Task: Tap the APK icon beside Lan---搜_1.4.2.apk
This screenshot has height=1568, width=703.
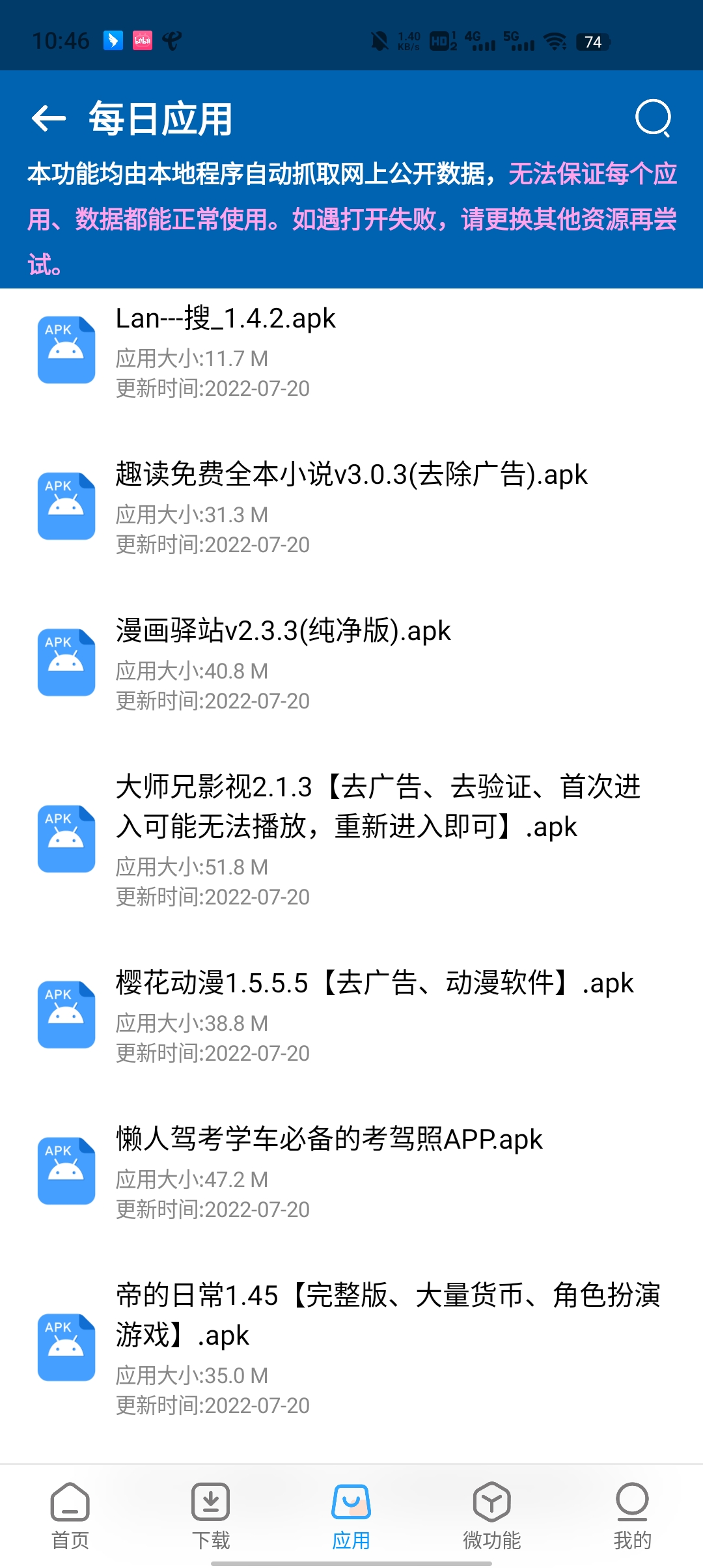Action: [66, 349]
